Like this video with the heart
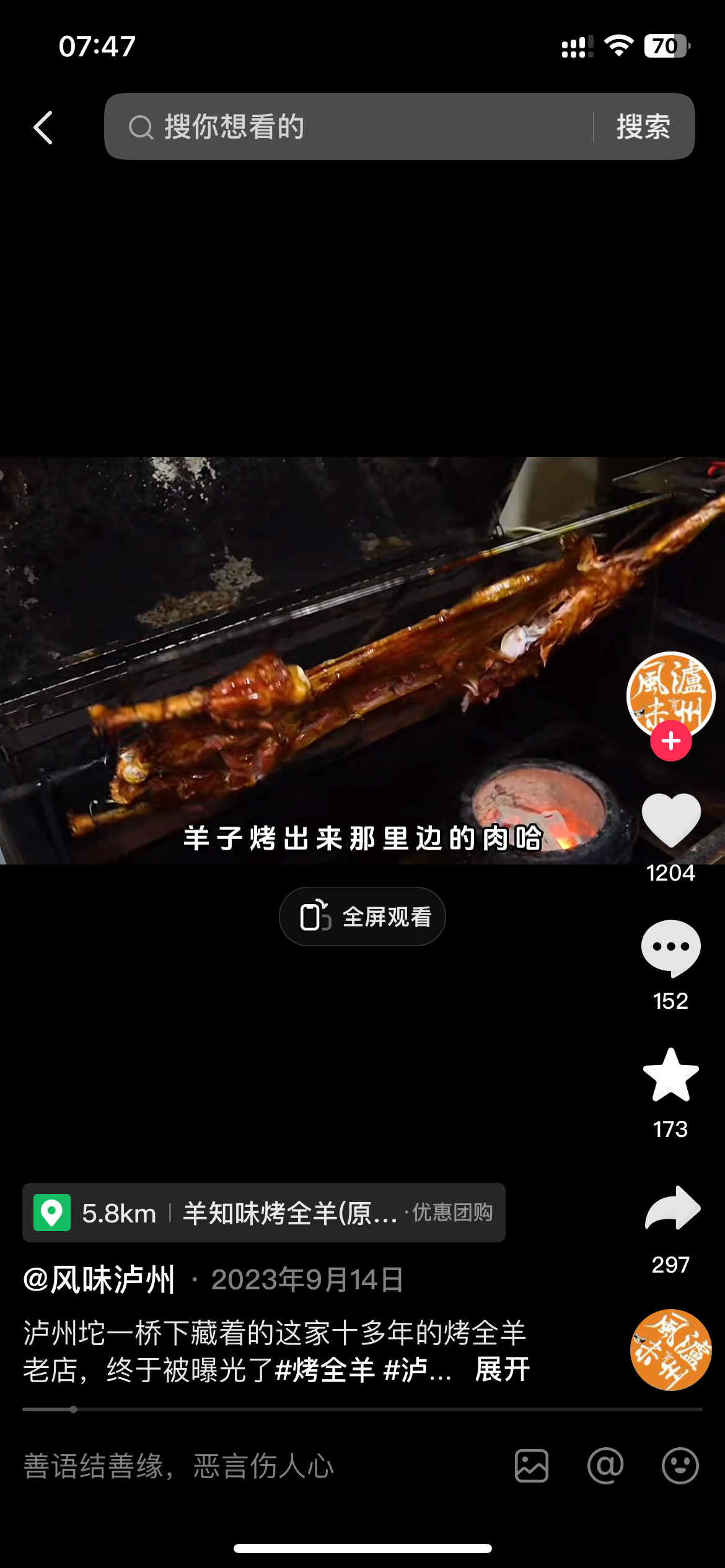 (670, 819)
